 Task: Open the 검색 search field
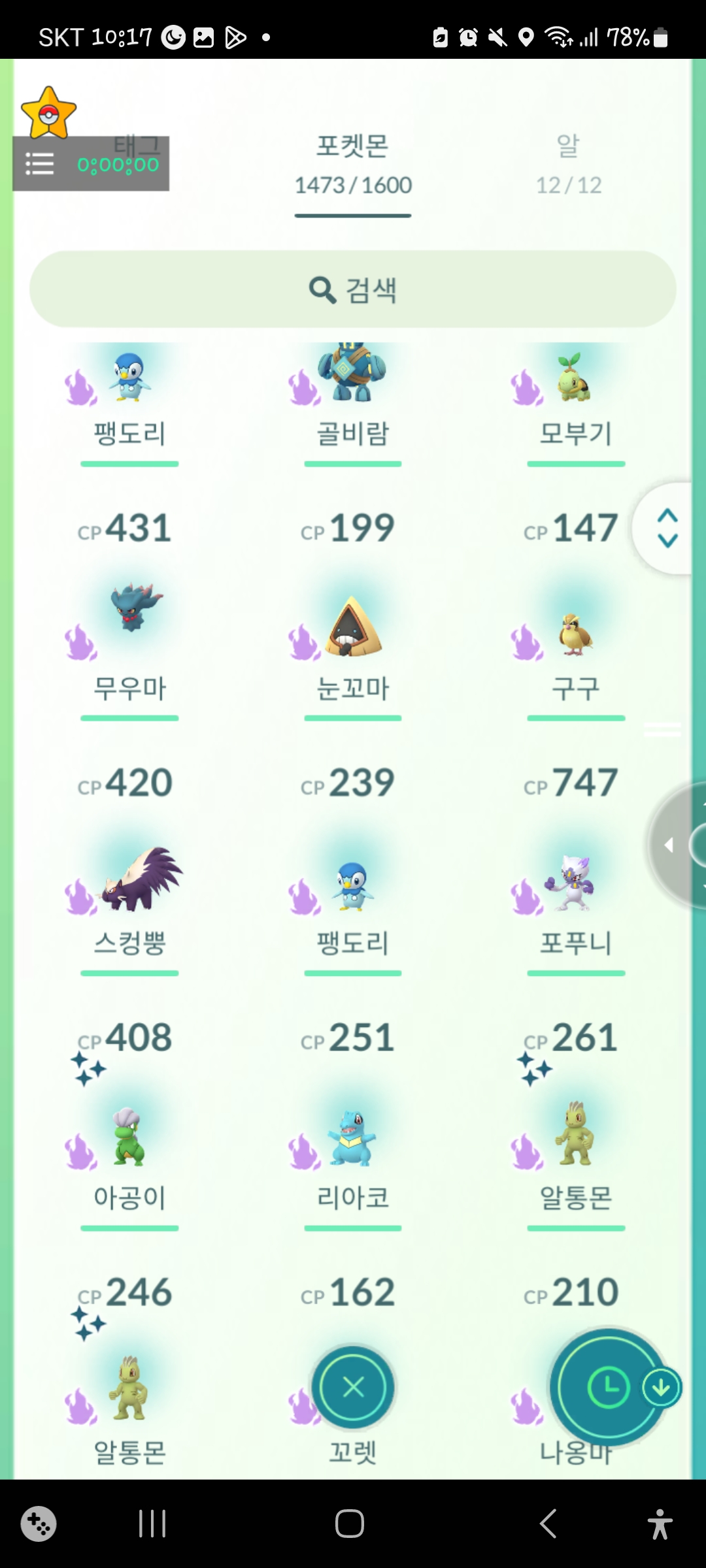pyautogui.click(x=353, y=289)
